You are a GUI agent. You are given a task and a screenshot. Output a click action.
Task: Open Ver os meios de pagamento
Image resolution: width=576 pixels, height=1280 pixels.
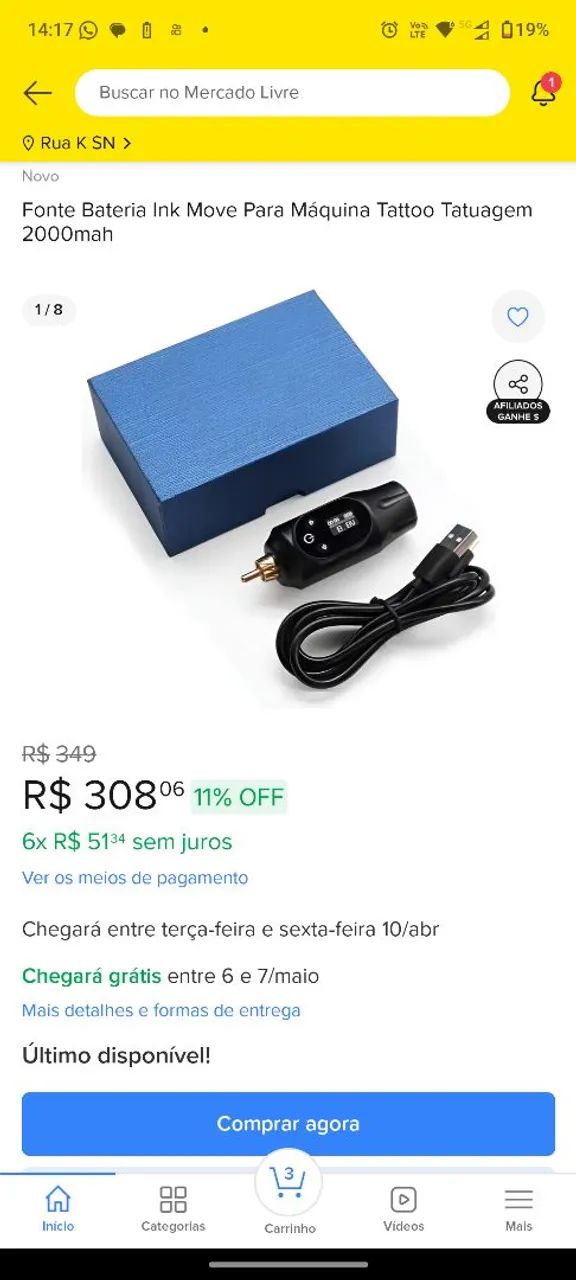tap(135, 878)
